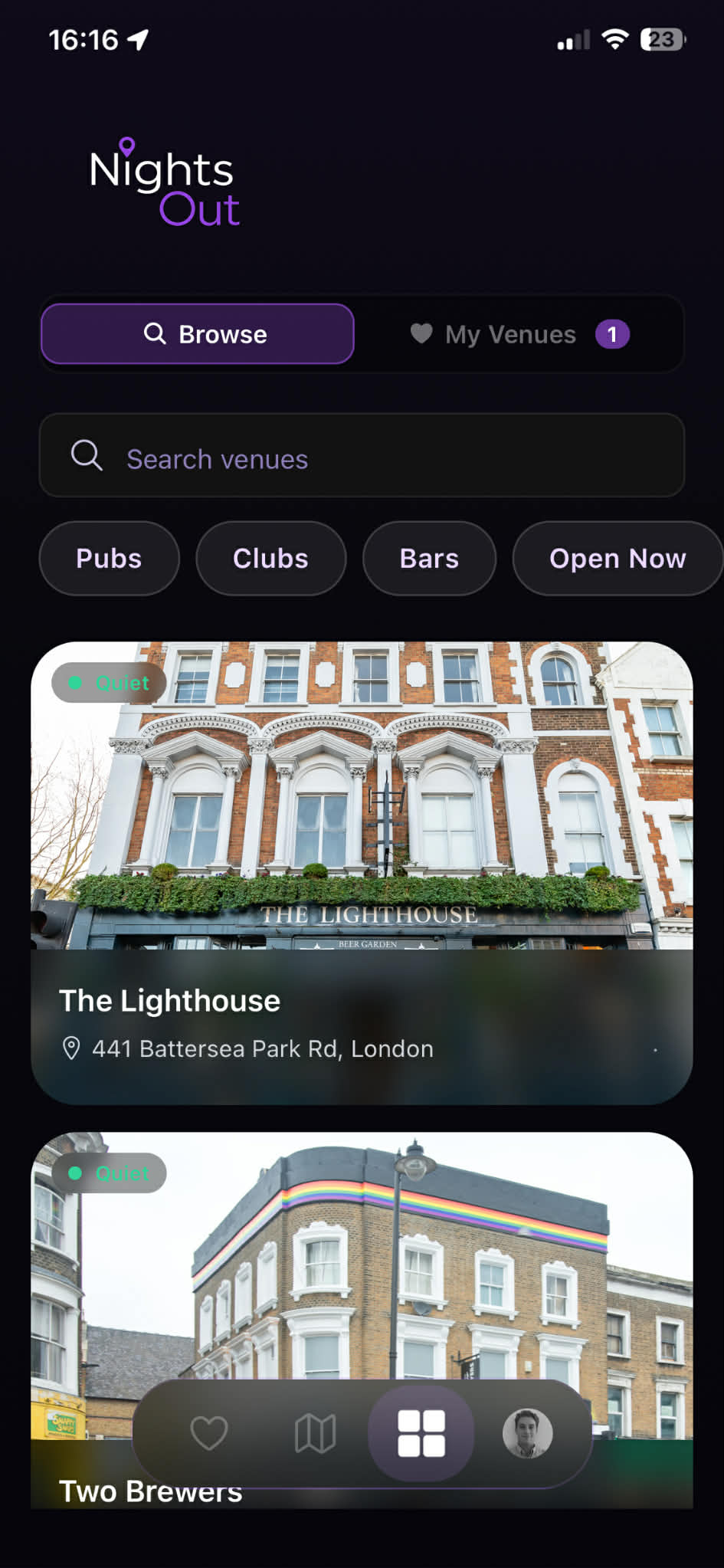Open your profile avatar in bottom navigation
This screenshot has width=724, height=1568.
click(527, 1435)
